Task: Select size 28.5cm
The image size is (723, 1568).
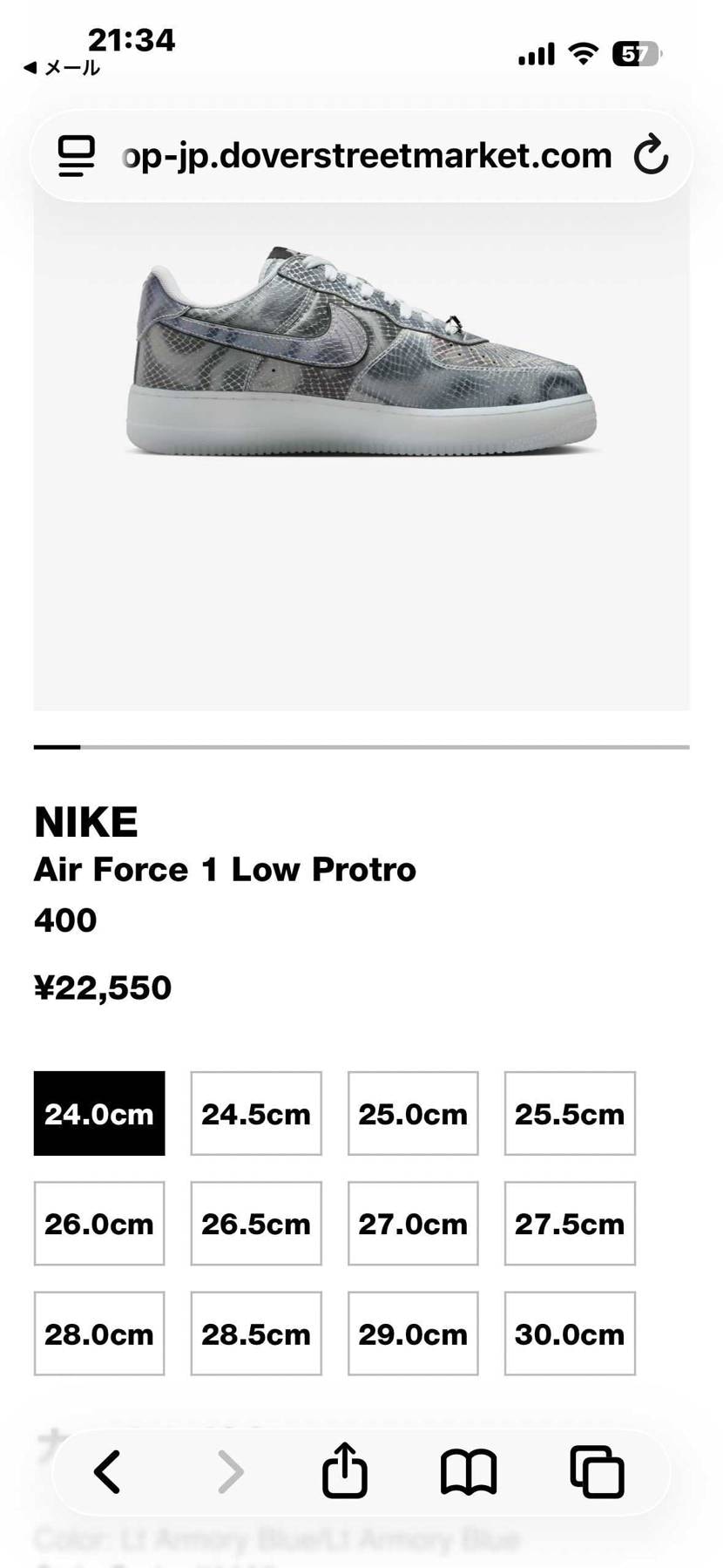Action: tap(256, 1334)
